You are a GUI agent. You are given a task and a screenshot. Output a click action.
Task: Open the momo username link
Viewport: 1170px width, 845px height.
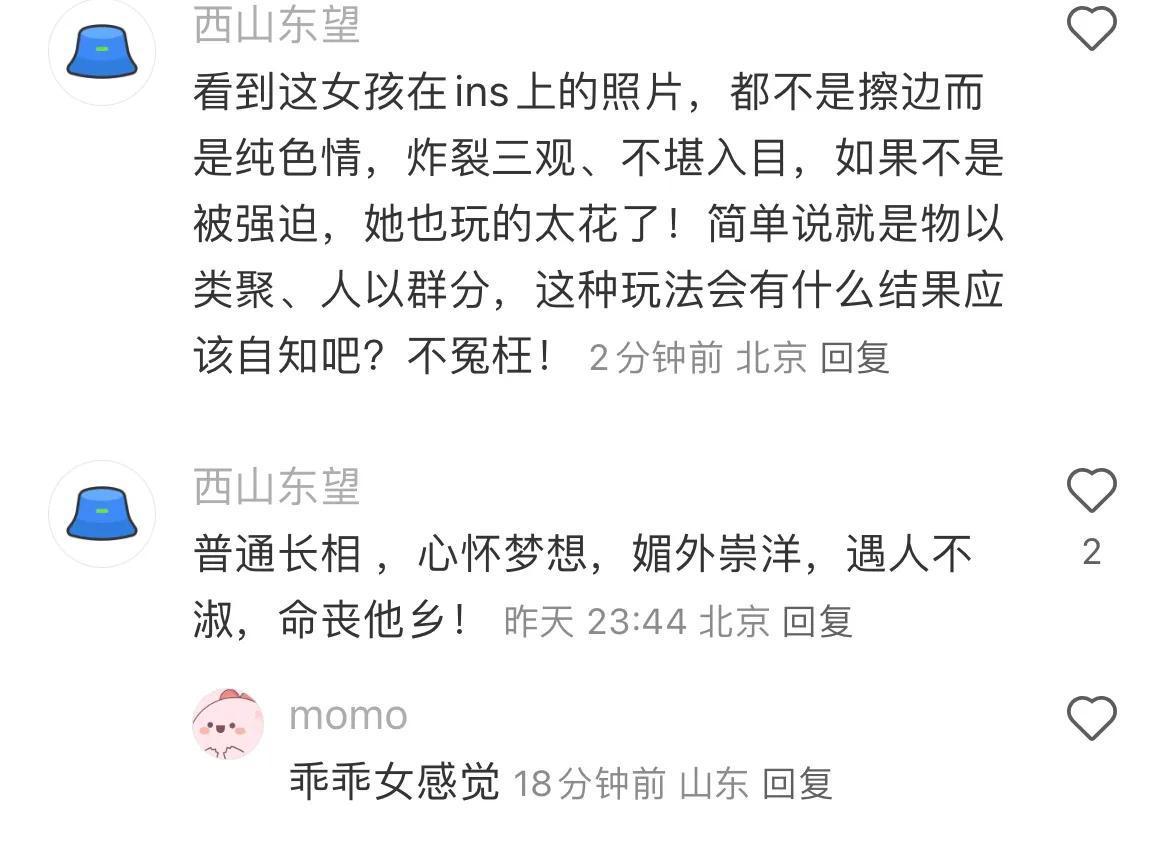pos(348,716)
